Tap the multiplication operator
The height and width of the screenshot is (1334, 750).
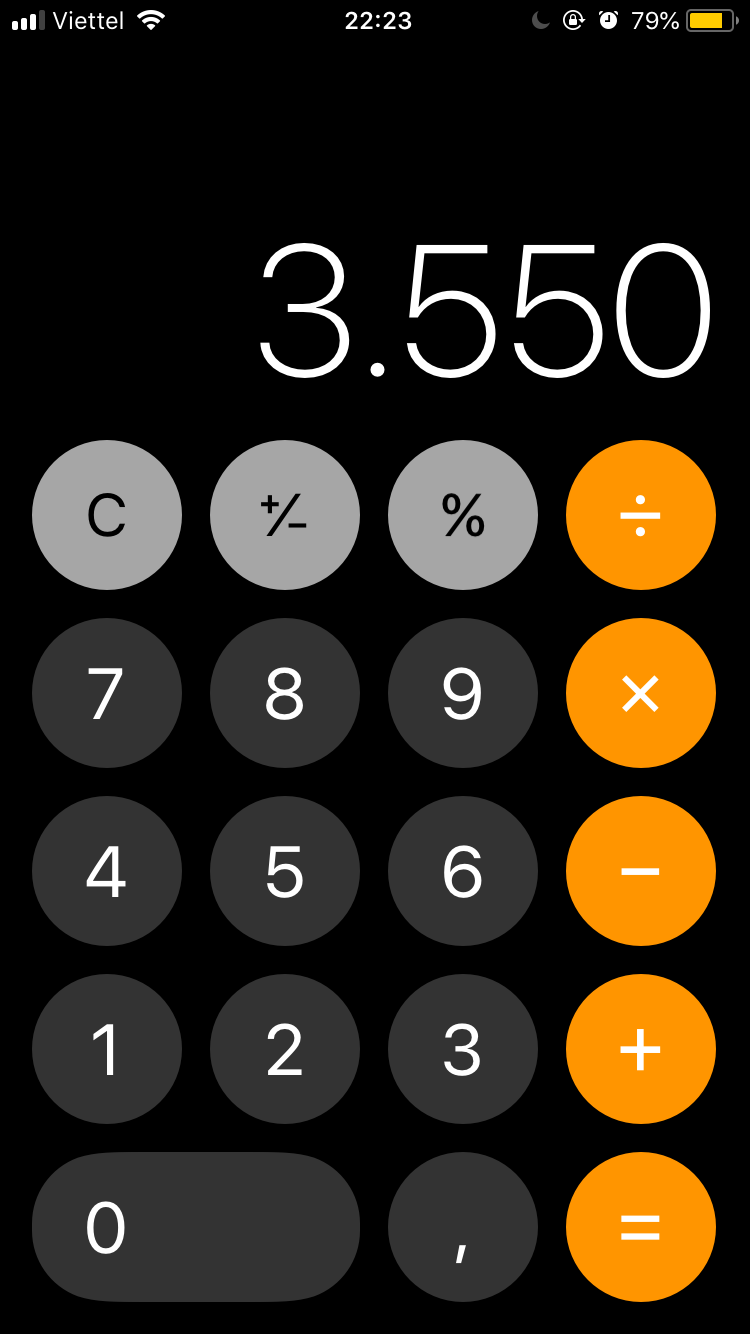click(641, 692)
